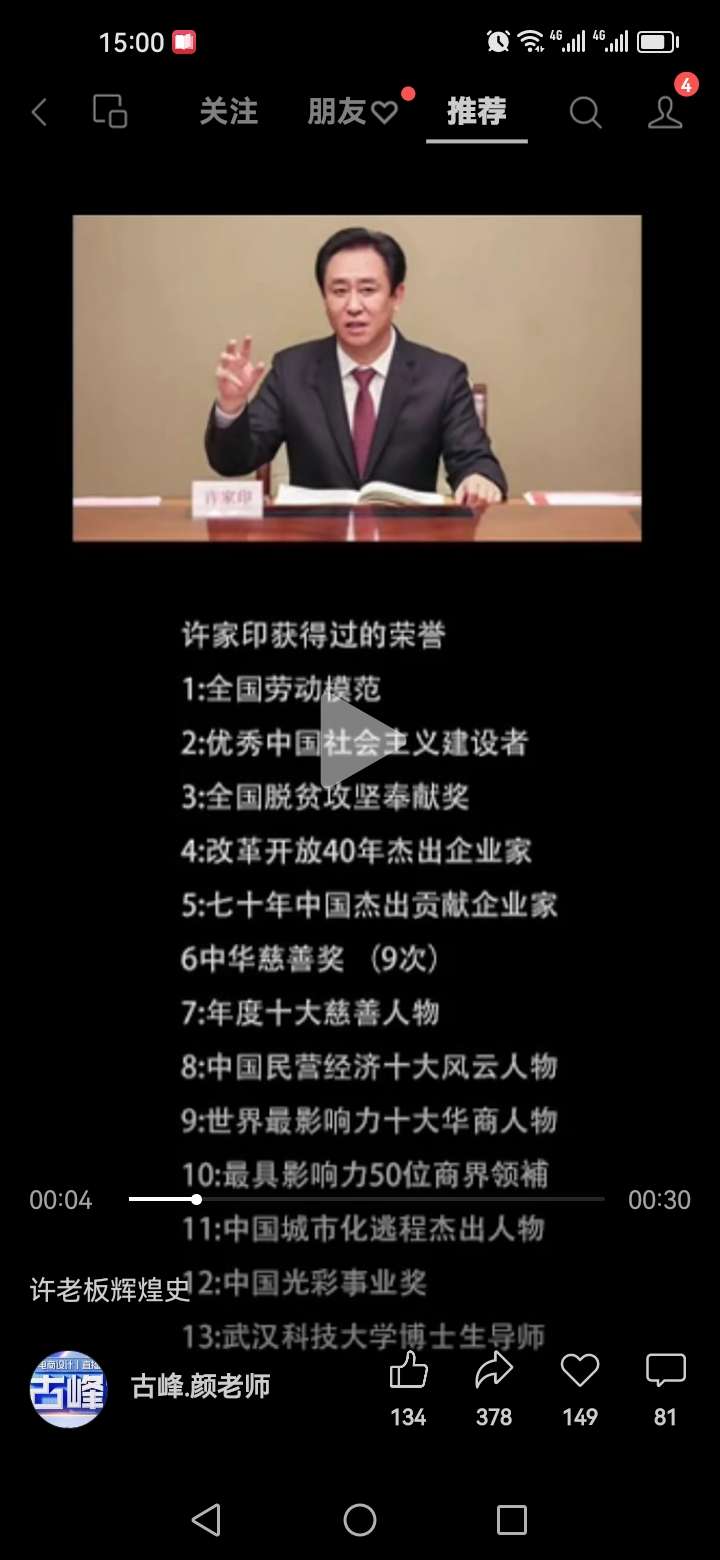Image resolution: width=720 pixels, height=1560 pixels.
Task: Share this video
Action: click(x=494, y=1371)
